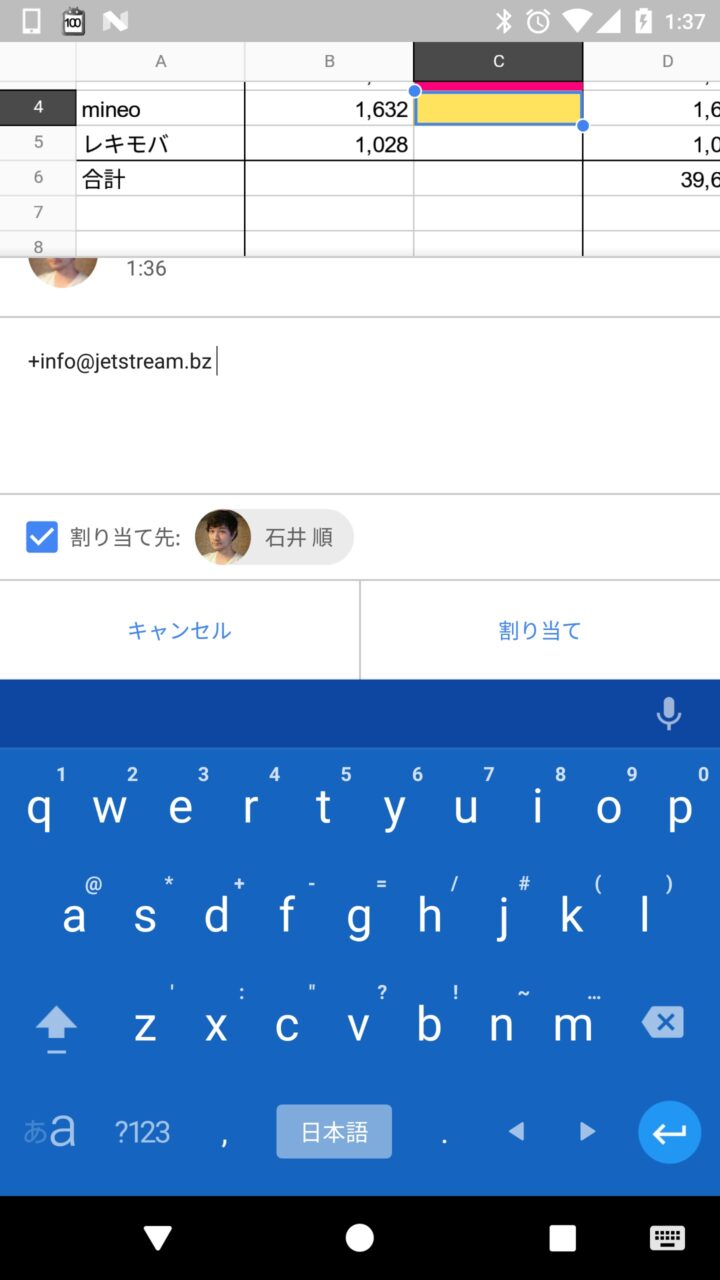Select column C header

(498, 62)
